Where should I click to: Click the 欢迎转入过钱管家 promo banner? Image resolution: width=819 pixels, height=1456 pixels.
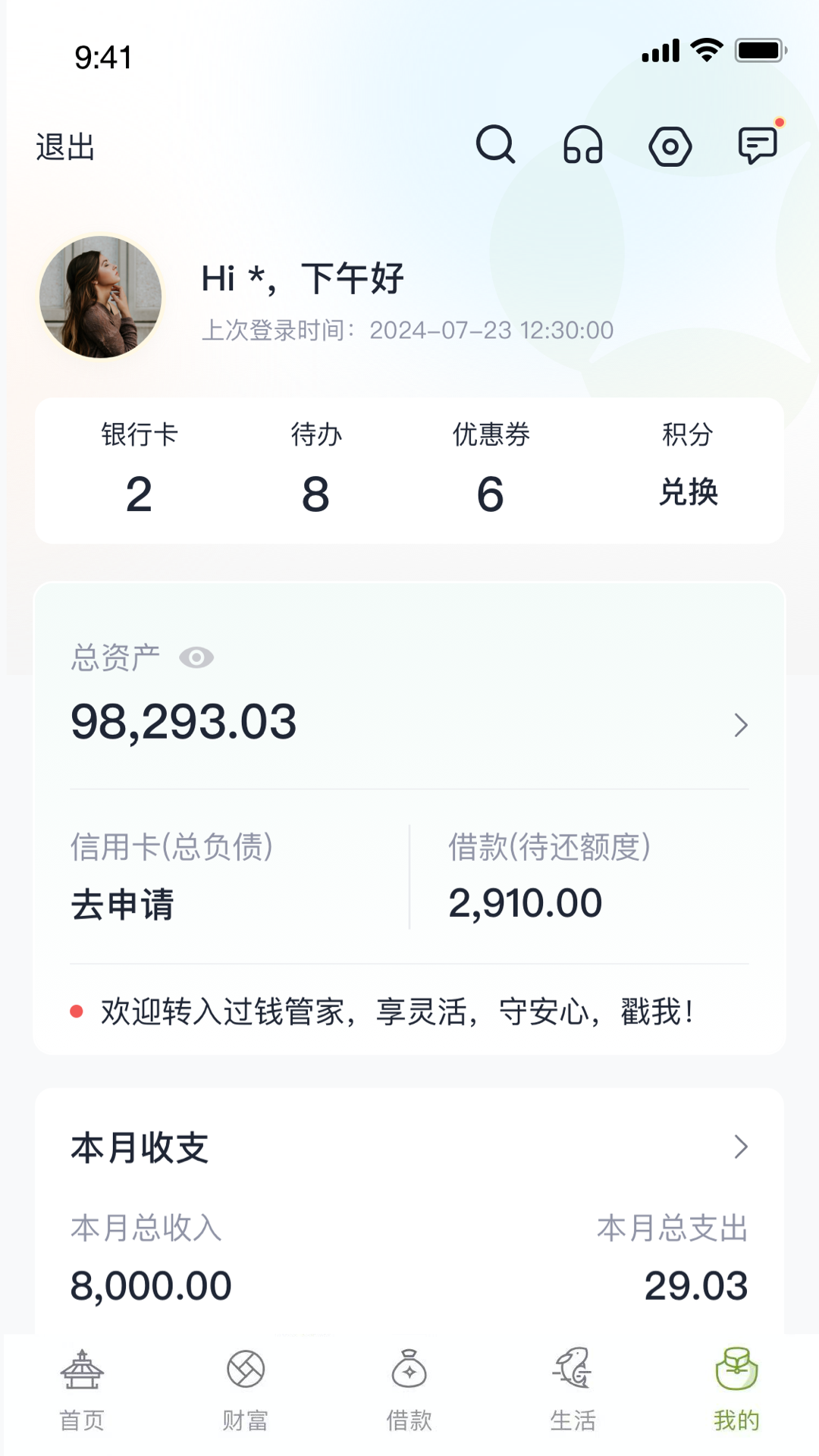click(394, 1012)
